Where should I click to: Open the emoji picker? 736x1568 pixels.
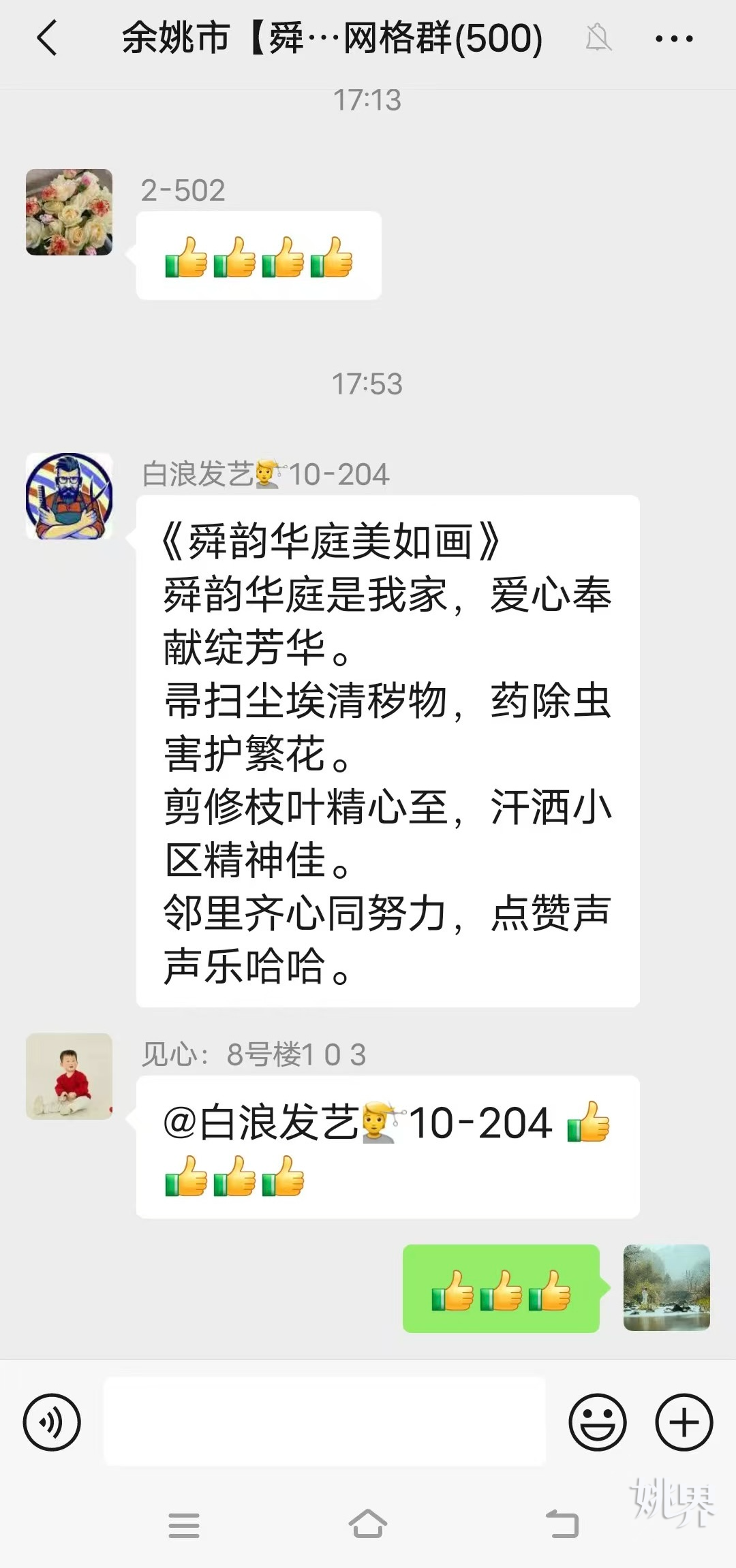(x=597, y=1422)
